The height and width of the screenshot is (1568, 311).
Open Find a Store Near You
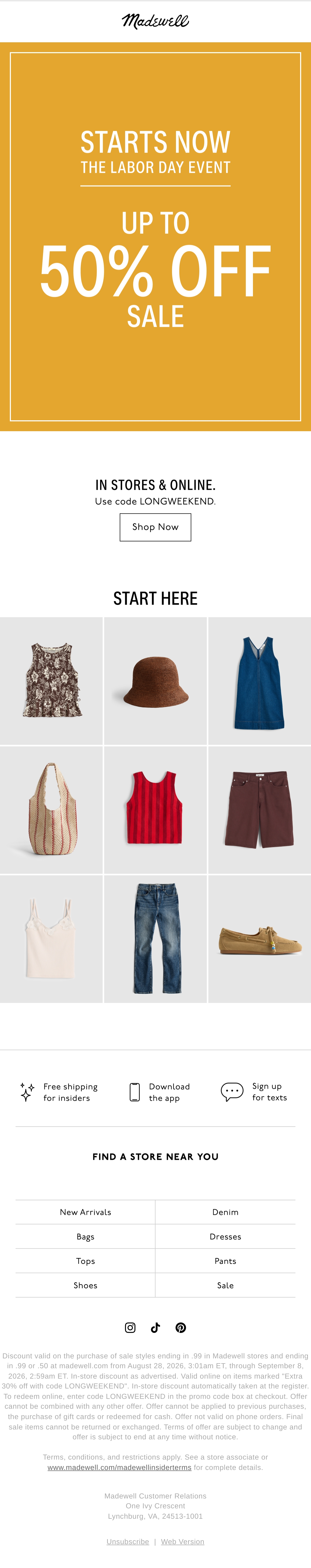coord(155,1157)
